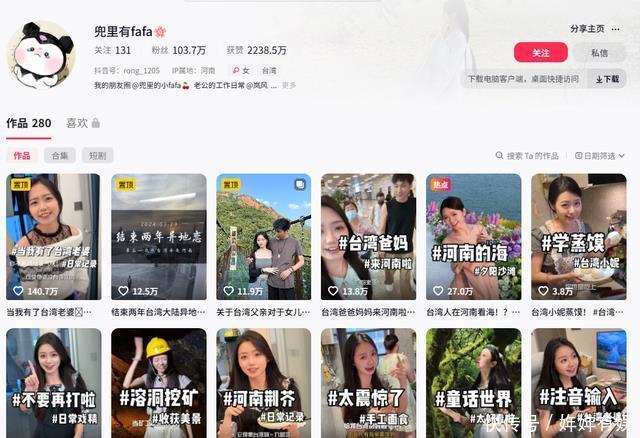This screenshot has height=438, width=640.
Task: Open the #学蒸馍 video
Action: coord(578,237)
